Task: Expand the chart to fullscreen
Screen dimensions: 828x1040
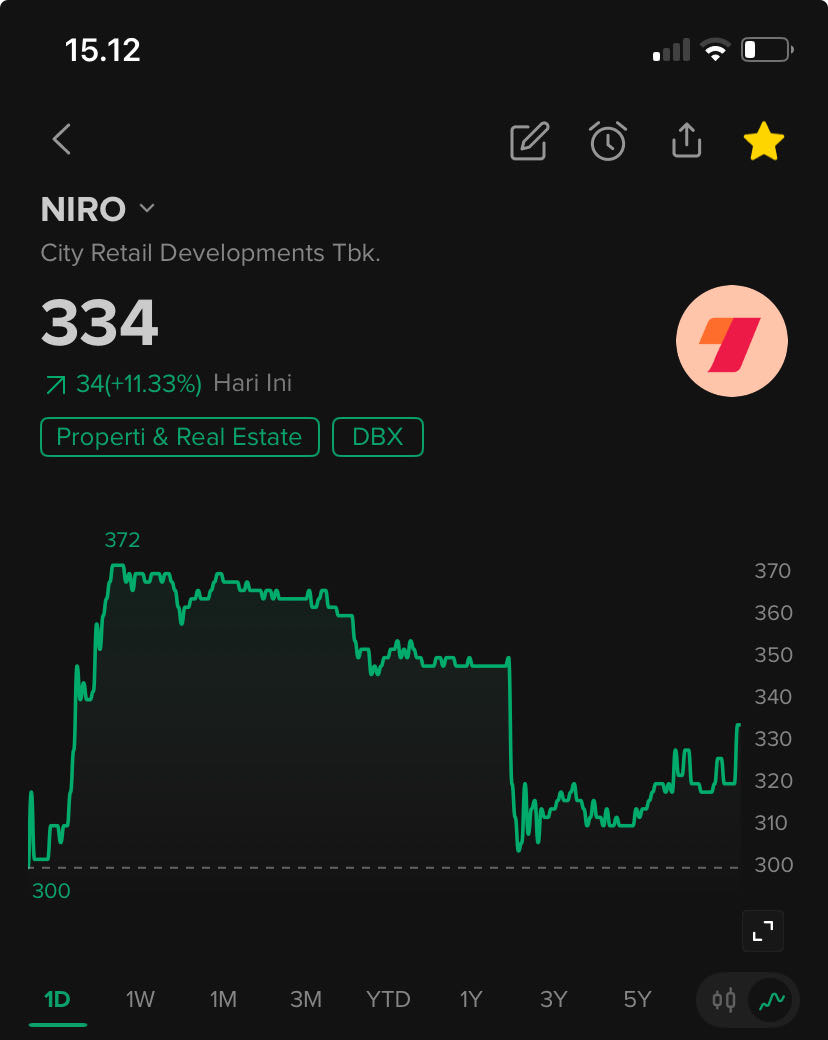Action: click(763, 931)
